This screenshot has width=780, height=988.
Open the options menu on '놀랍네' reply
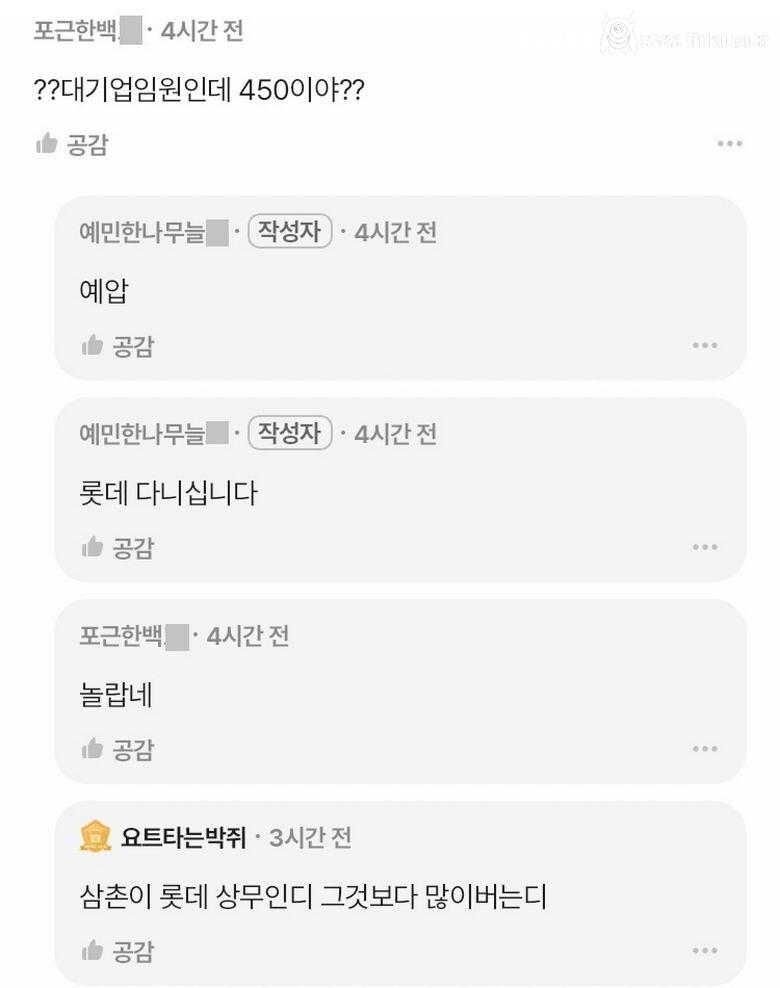tap(707, 749)
